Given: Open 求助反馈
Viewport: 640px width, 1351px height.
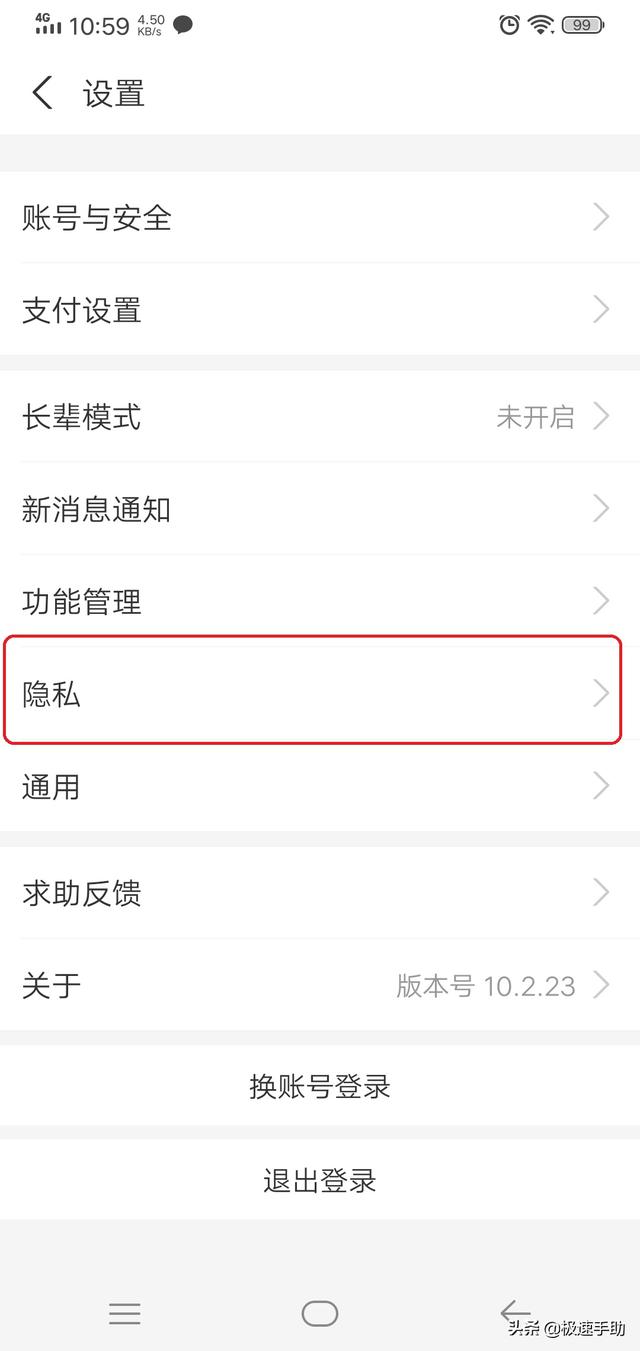Looking at the screenshot, I should [x=320, y=892].
